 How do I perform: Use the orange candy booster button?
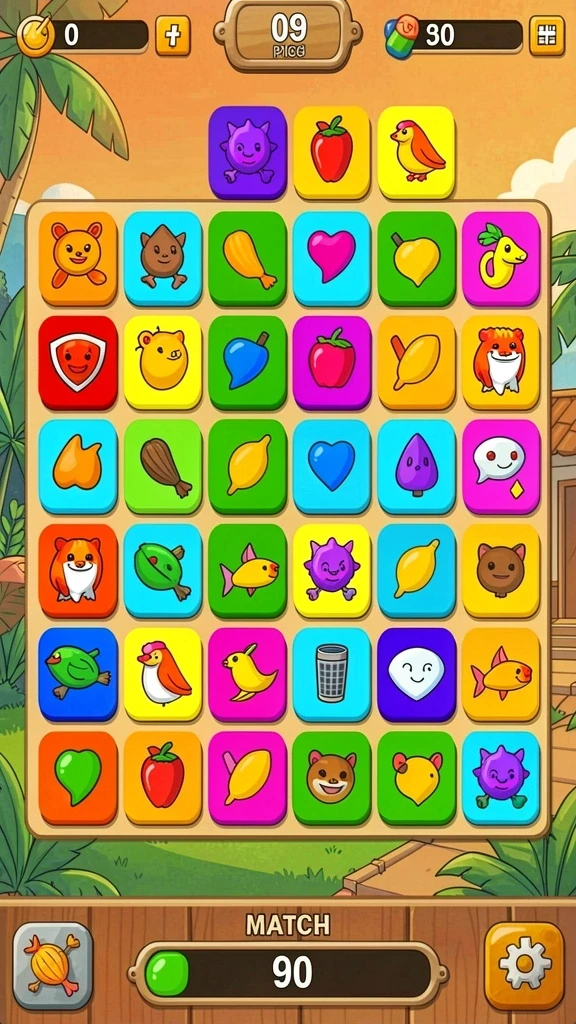(53, 965)
